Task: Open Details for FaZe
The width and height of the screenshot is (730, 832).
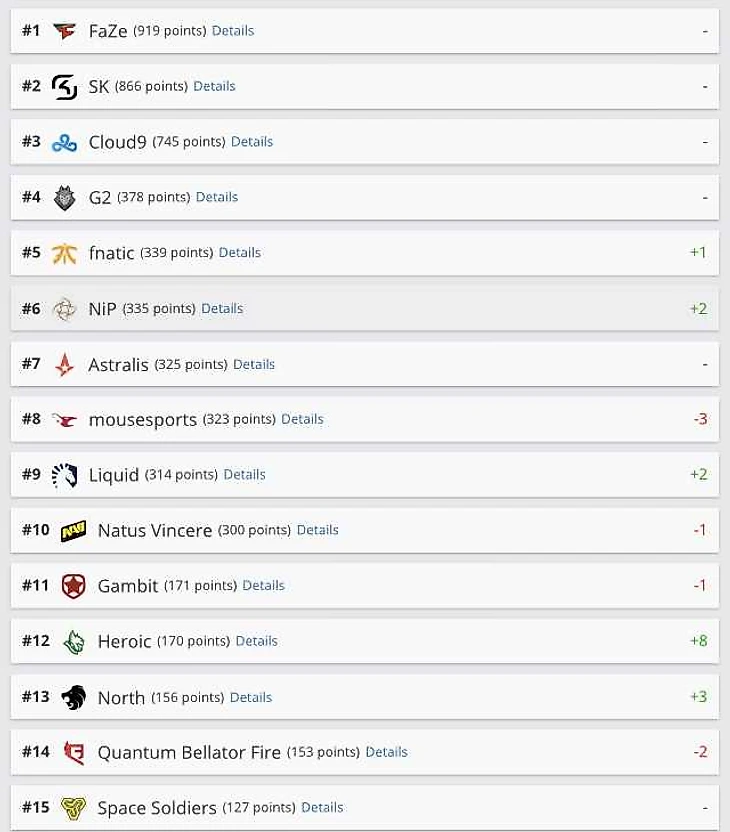Action: pos(233,31)
